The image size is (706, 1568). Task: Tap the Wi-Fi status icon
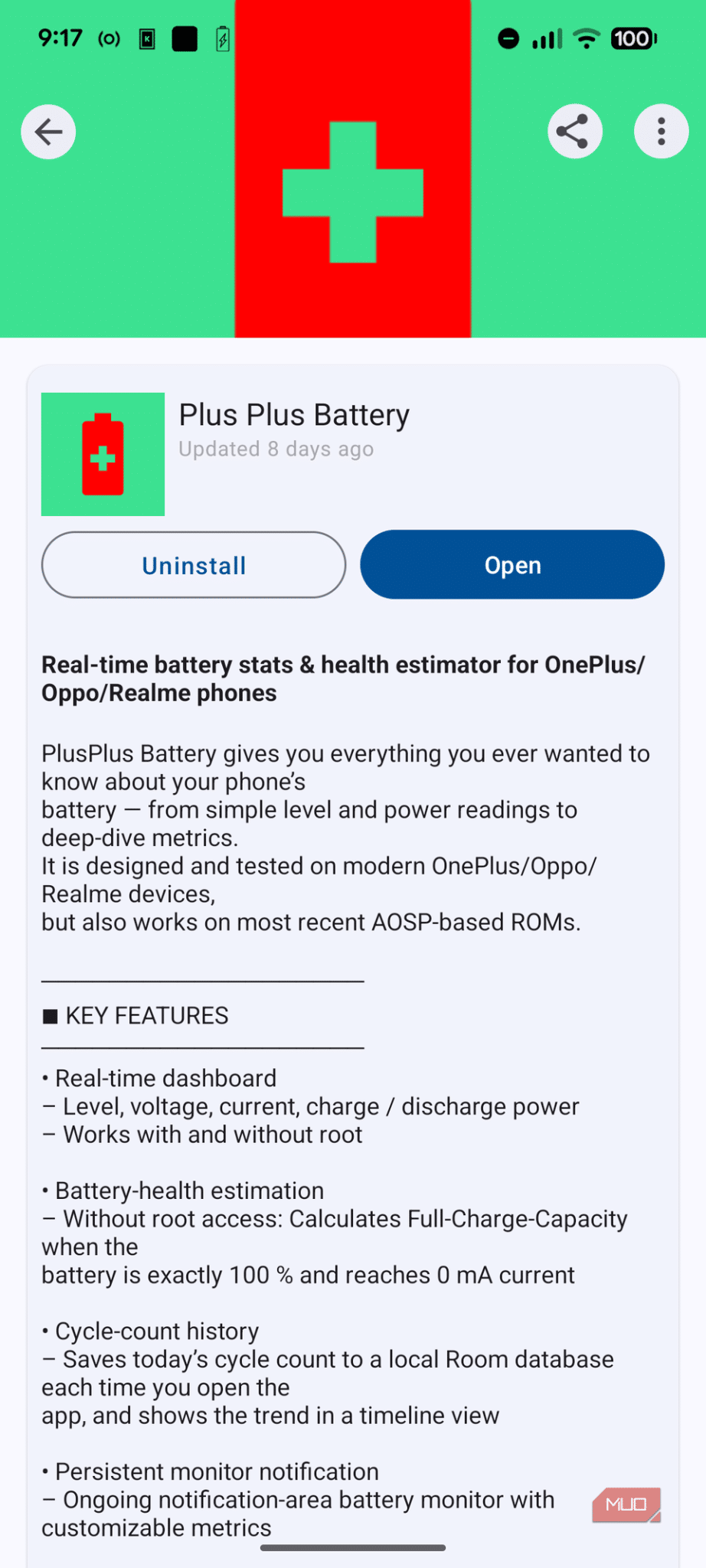[x=586, y=38]
